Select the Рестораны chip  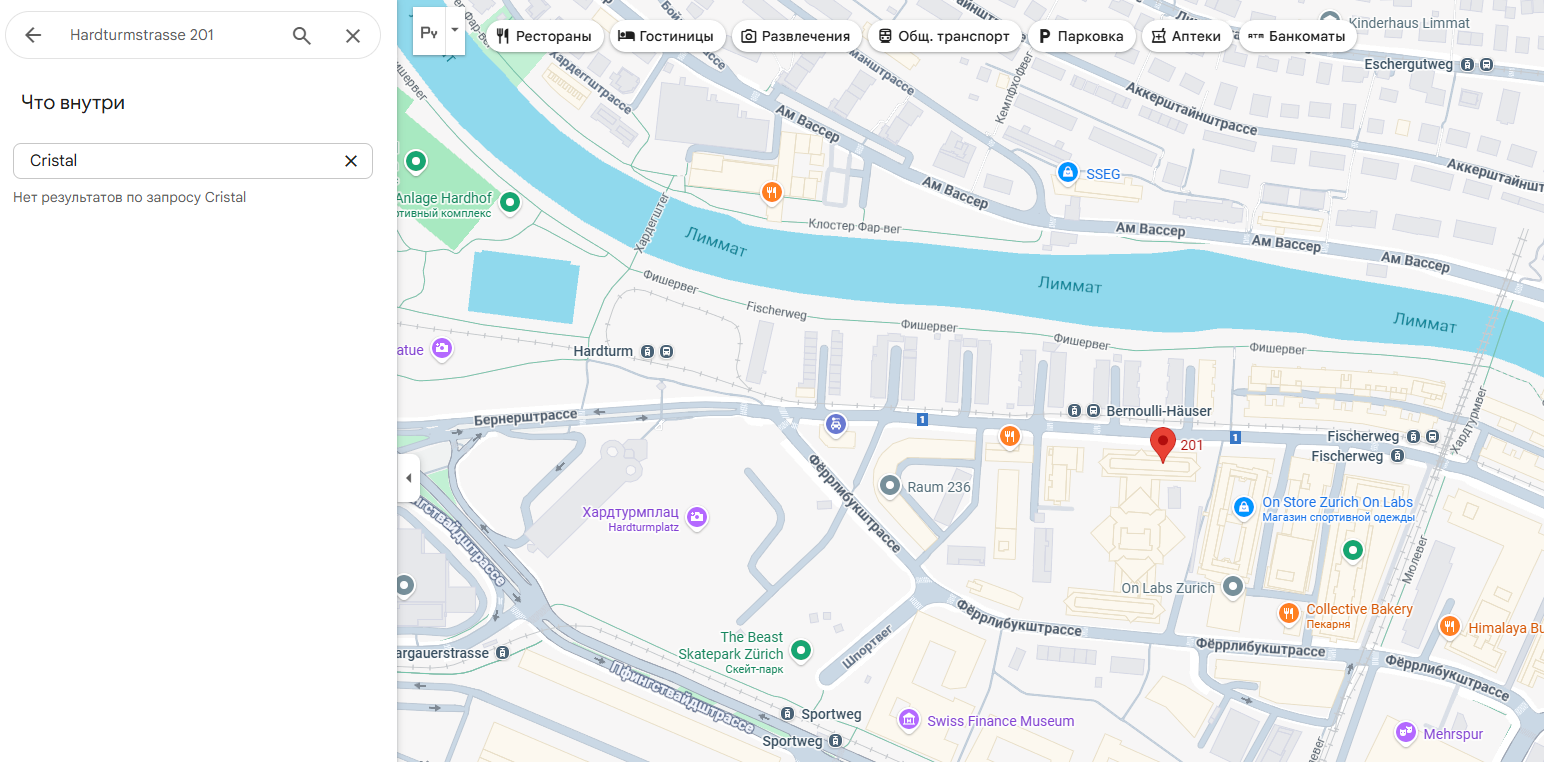click(x=544, y=36)
